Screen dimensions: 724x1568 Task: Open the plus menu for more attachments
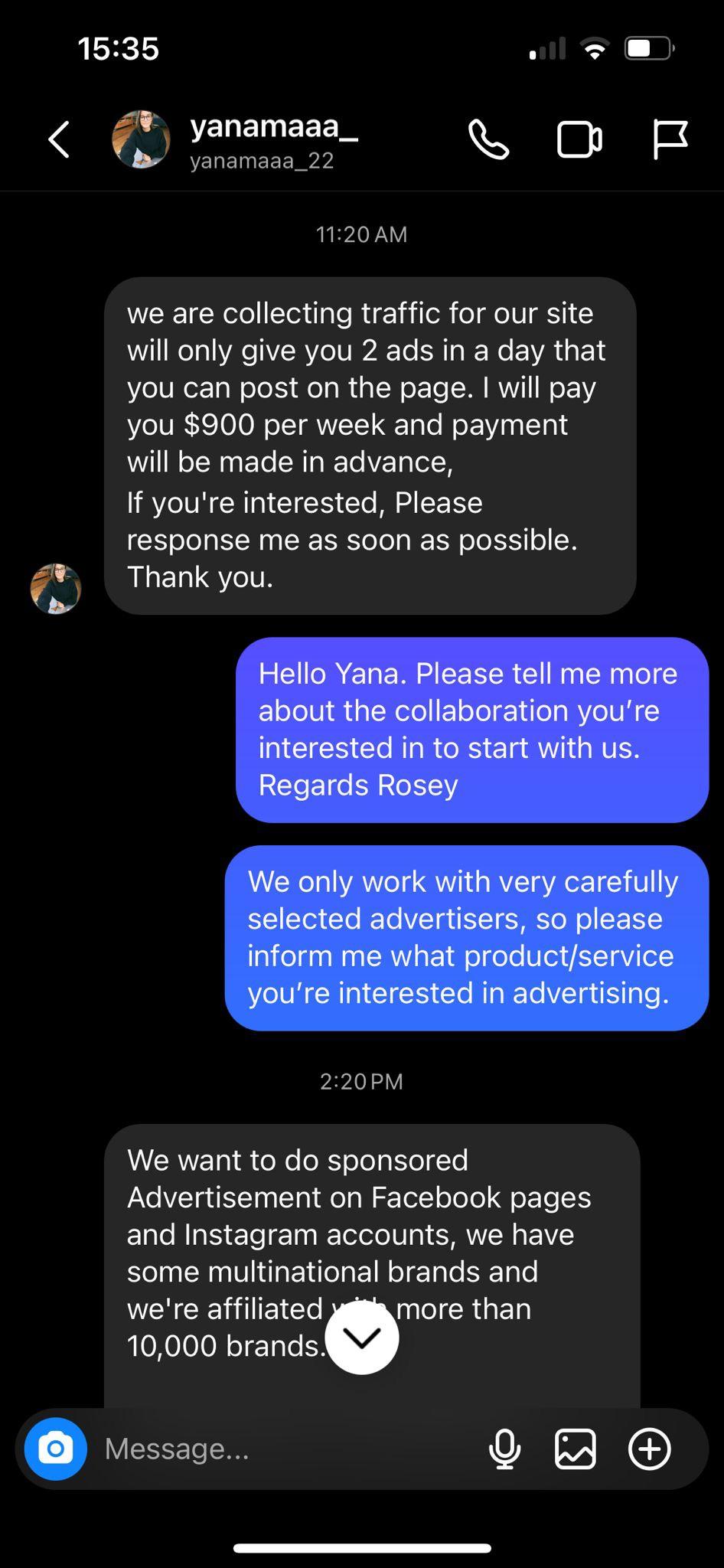[x=650, y=1449]
